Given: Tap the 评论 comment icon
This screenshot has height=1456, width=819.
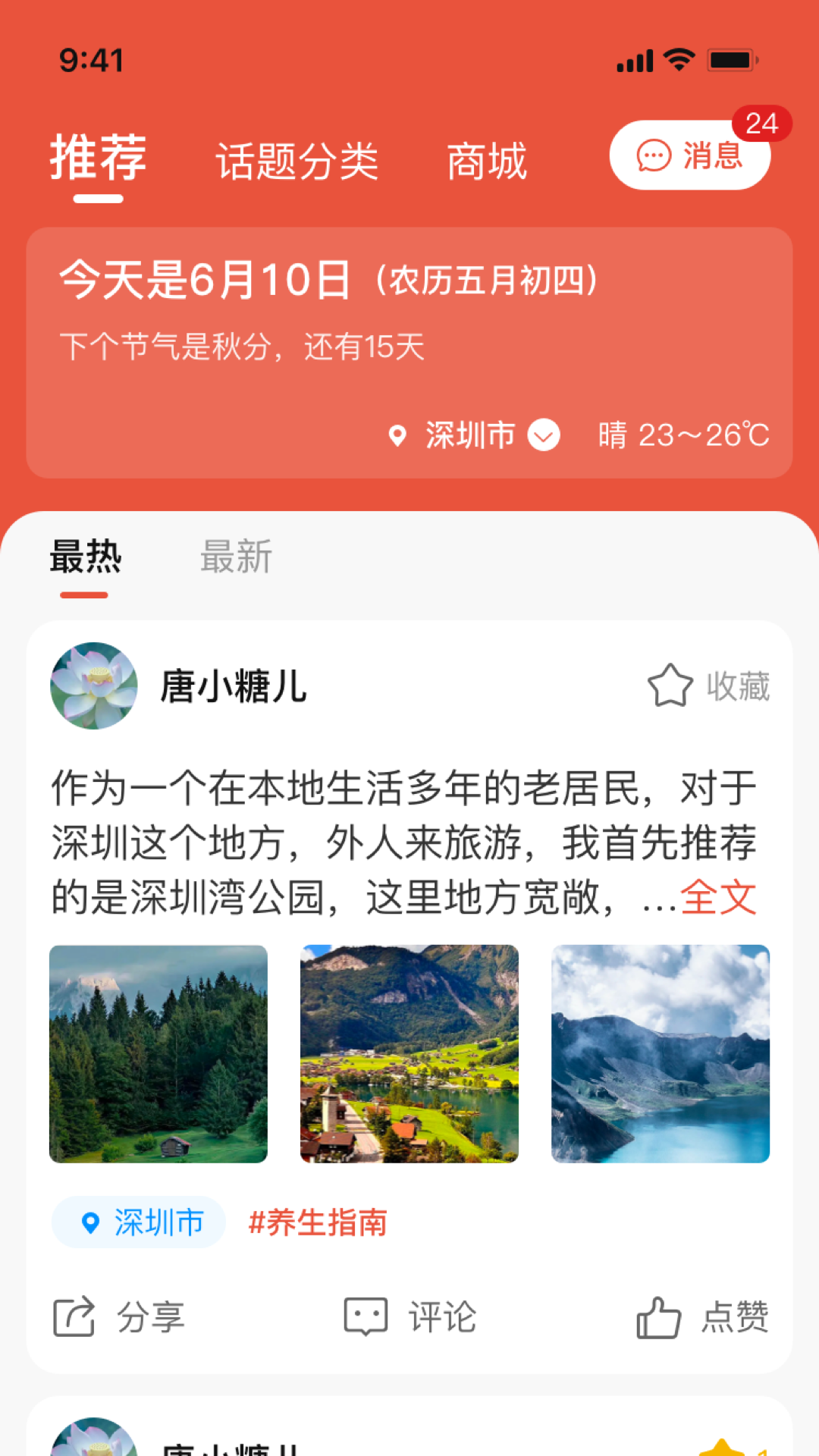Looking at the screenshot, I should (366, 1316).
